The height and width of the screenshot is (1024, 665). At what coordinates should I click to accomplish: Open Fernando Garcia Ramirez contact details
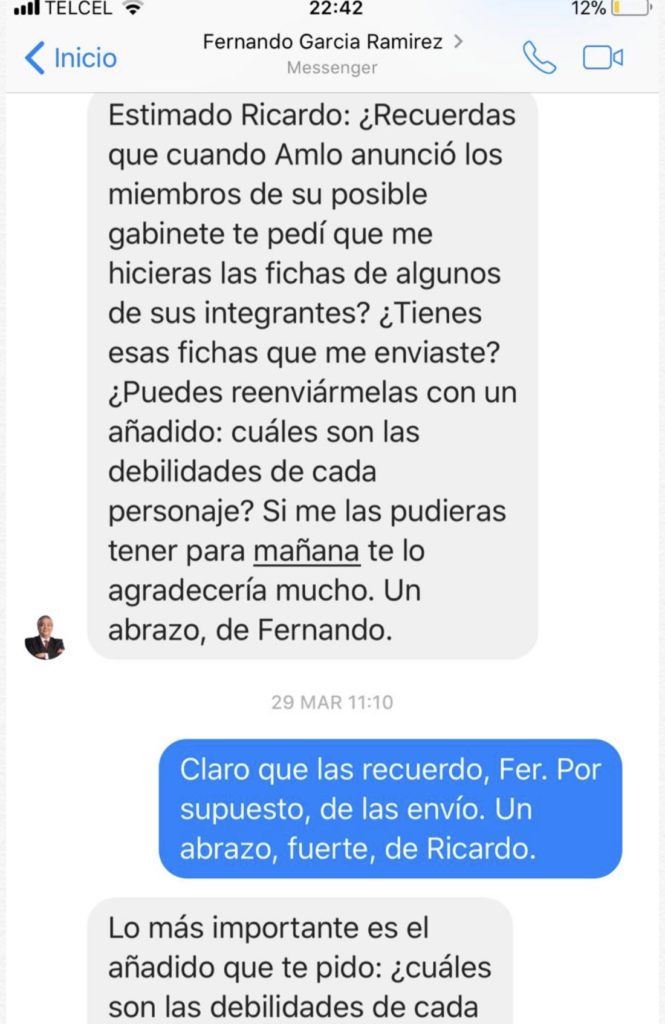point(332,43)
